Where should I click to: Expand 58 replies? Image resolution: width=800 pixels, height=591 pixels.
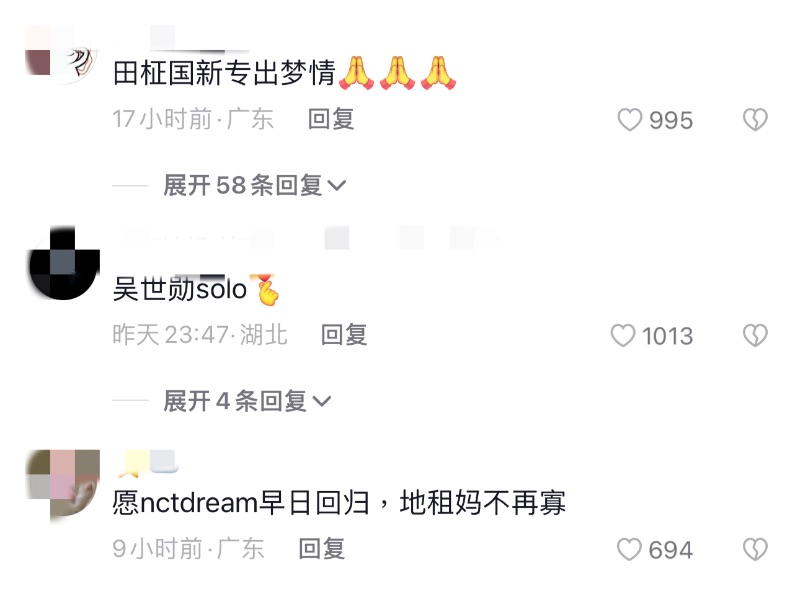coord(255,185)
